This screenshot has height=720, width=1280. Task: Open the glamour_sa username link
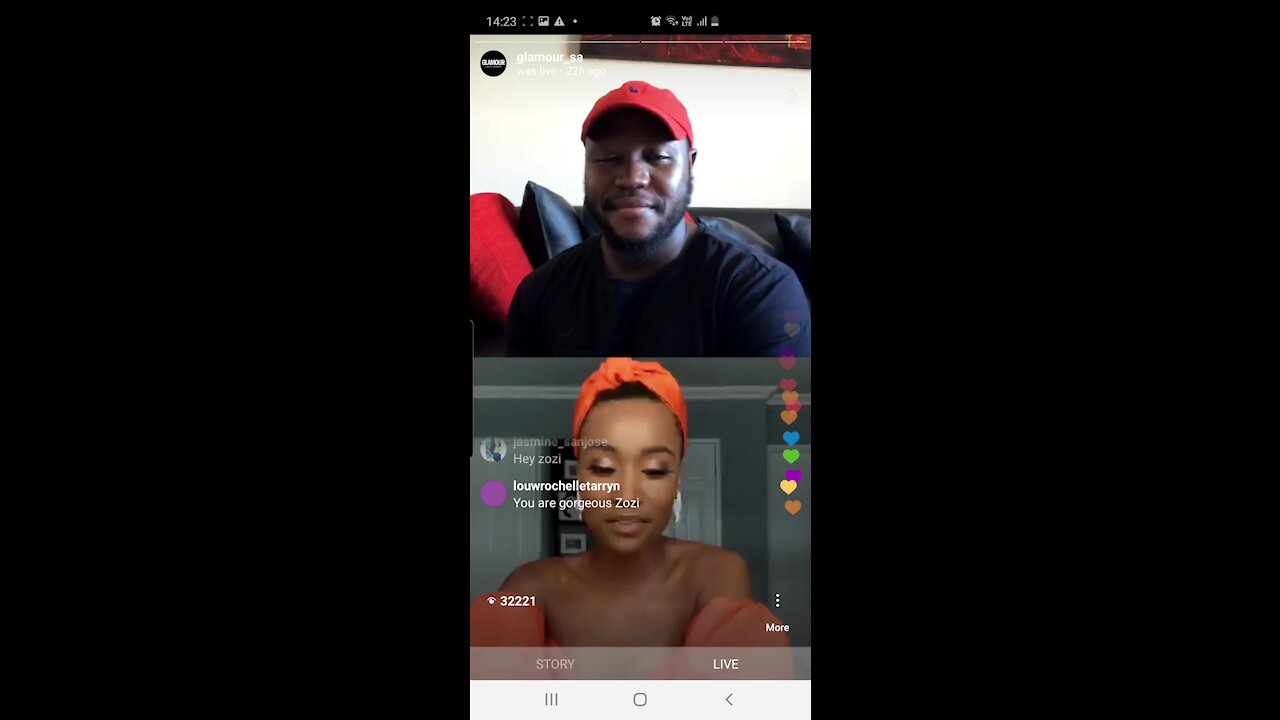coord(549,57)
